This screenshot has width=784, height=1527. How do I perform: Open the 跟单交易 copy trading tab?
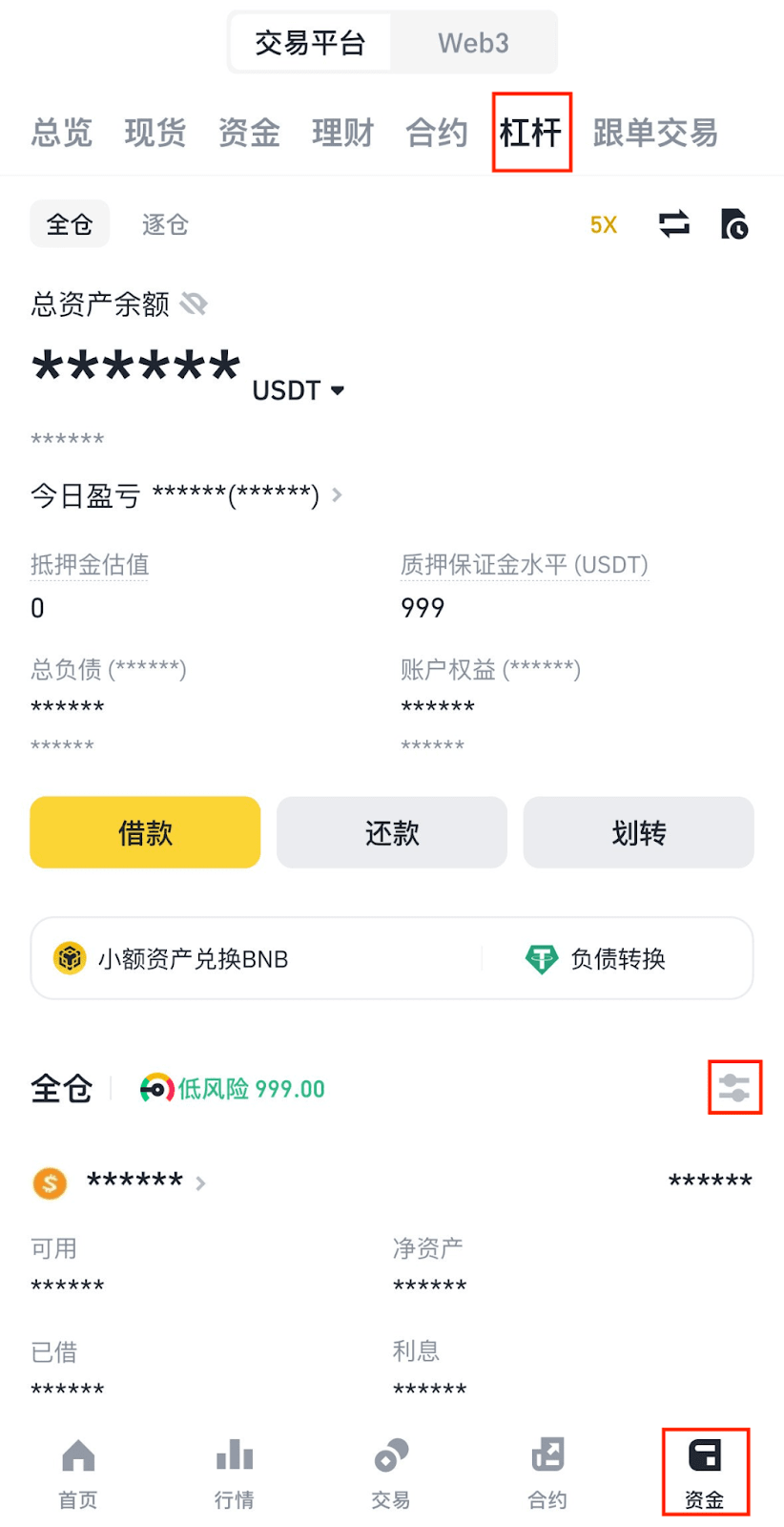654,133
